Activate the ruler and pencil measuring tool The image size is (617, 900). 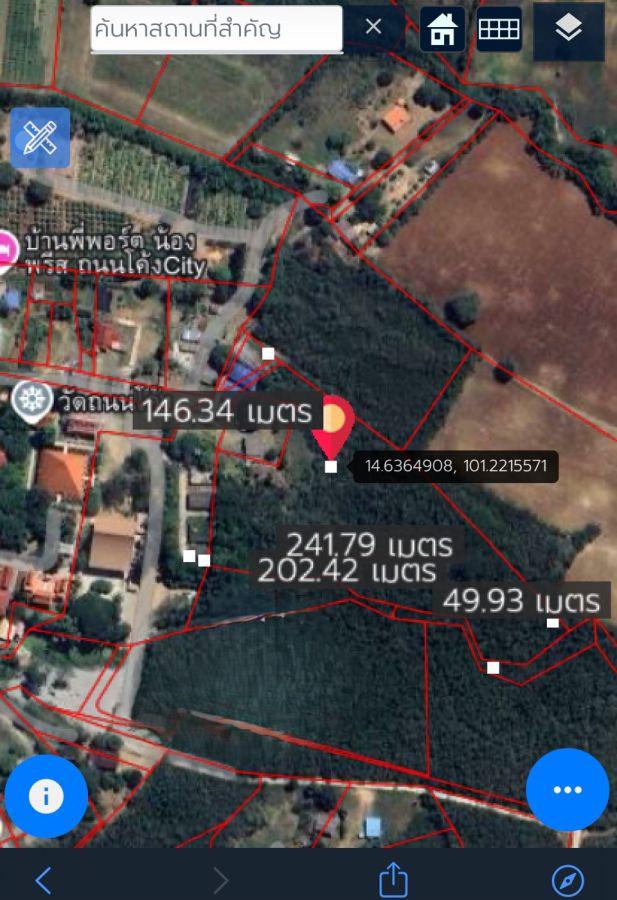(40, 138)
